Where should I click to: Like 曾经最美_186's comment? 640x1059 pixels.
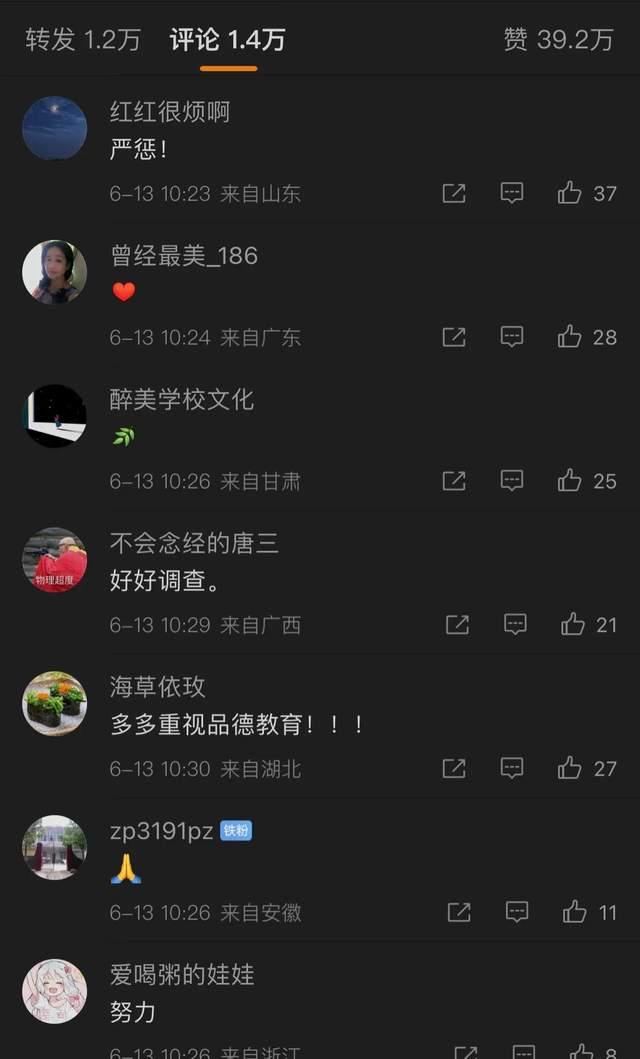(x=570, y=337)
